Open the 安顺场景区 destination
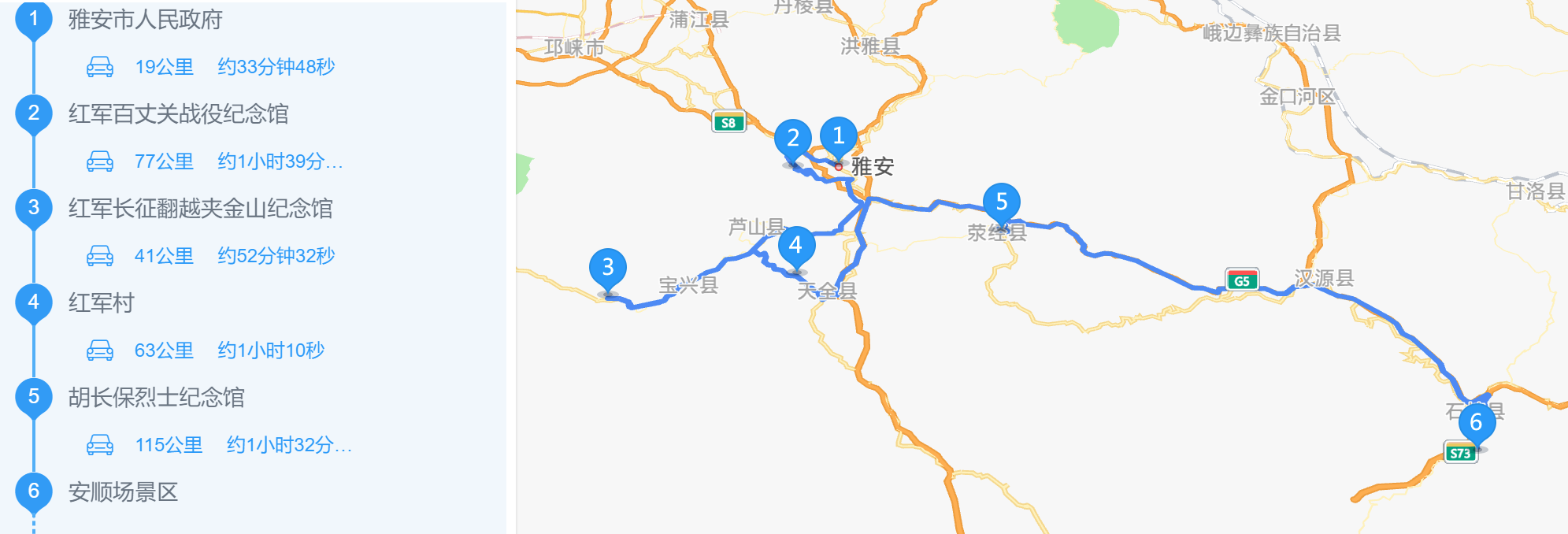Screen dimensions: 1568x534 point(123,492)
